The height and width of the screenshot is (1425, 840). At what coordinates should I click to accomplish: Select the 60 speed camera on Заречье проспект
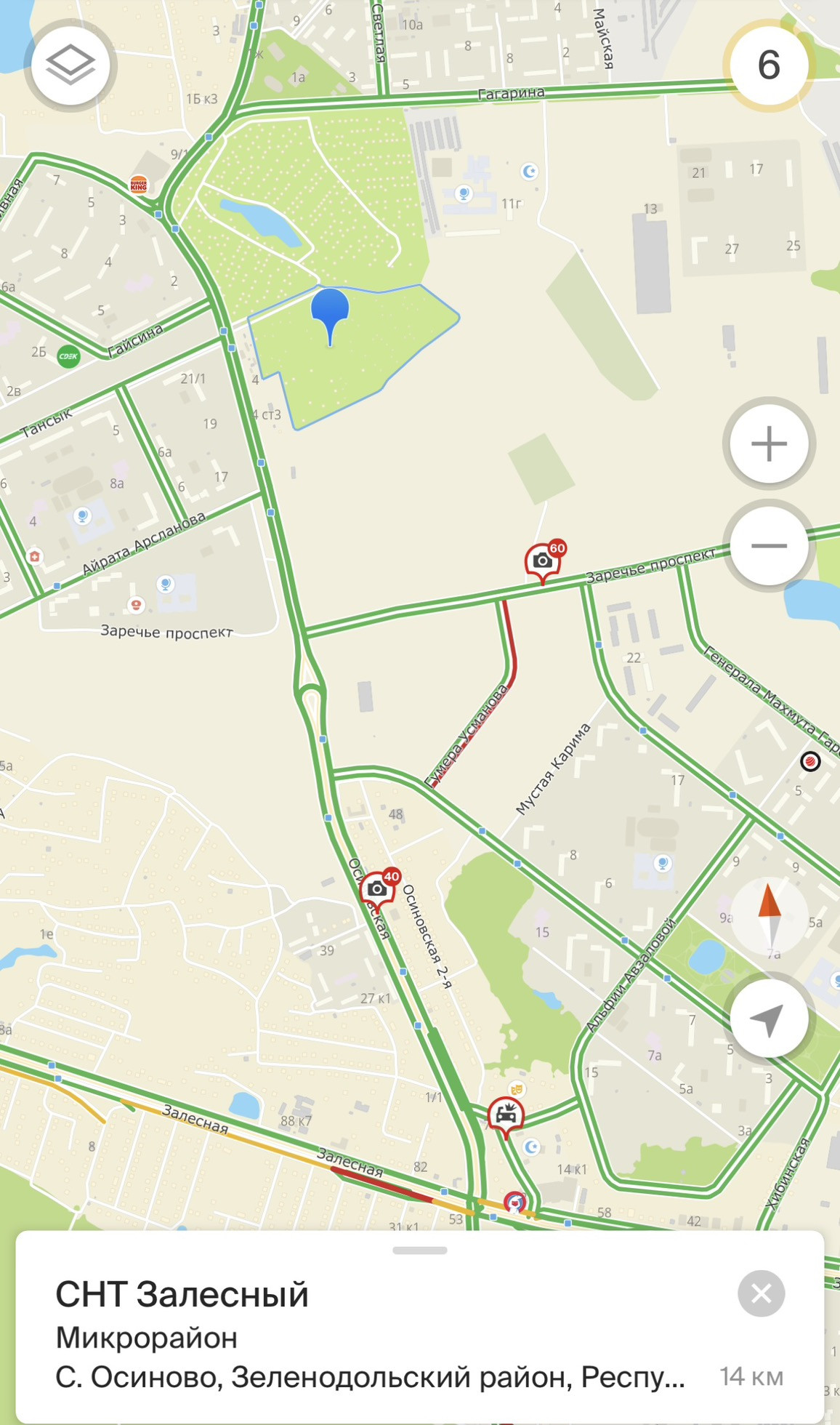543,561
